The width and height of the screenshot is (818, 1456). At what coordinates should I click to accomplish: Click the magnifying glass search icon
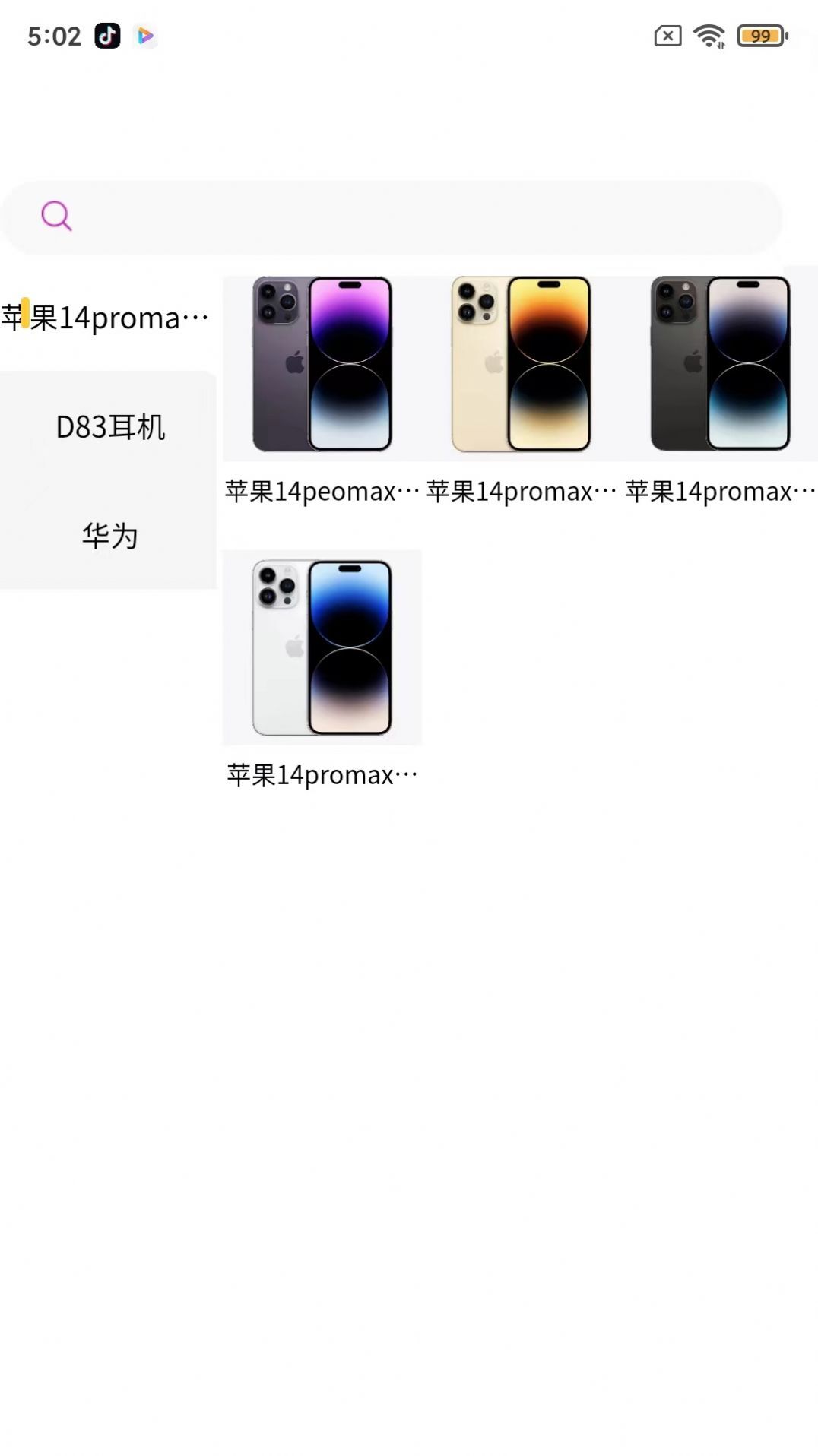click(x=56, y=217)
